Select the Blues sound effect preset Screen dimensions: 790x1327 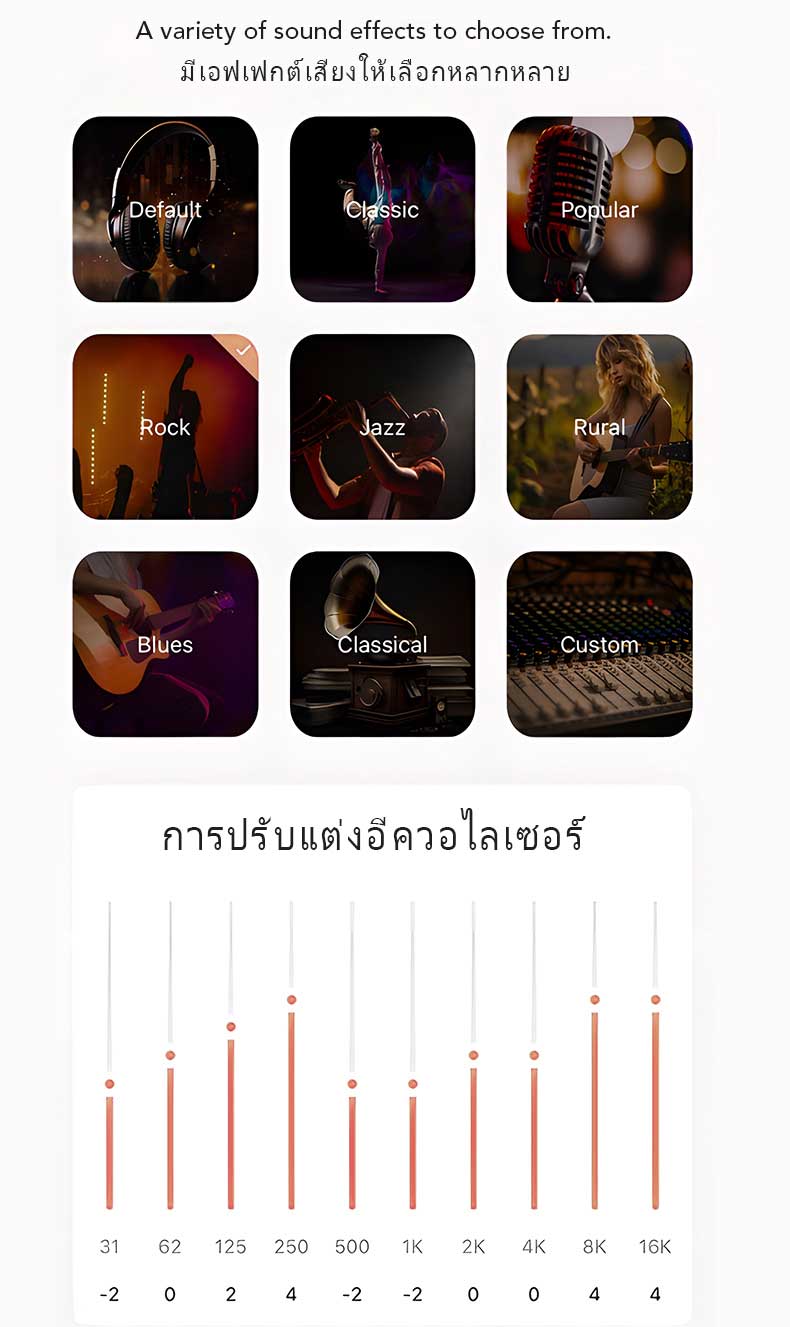click(x=166, y=645)
